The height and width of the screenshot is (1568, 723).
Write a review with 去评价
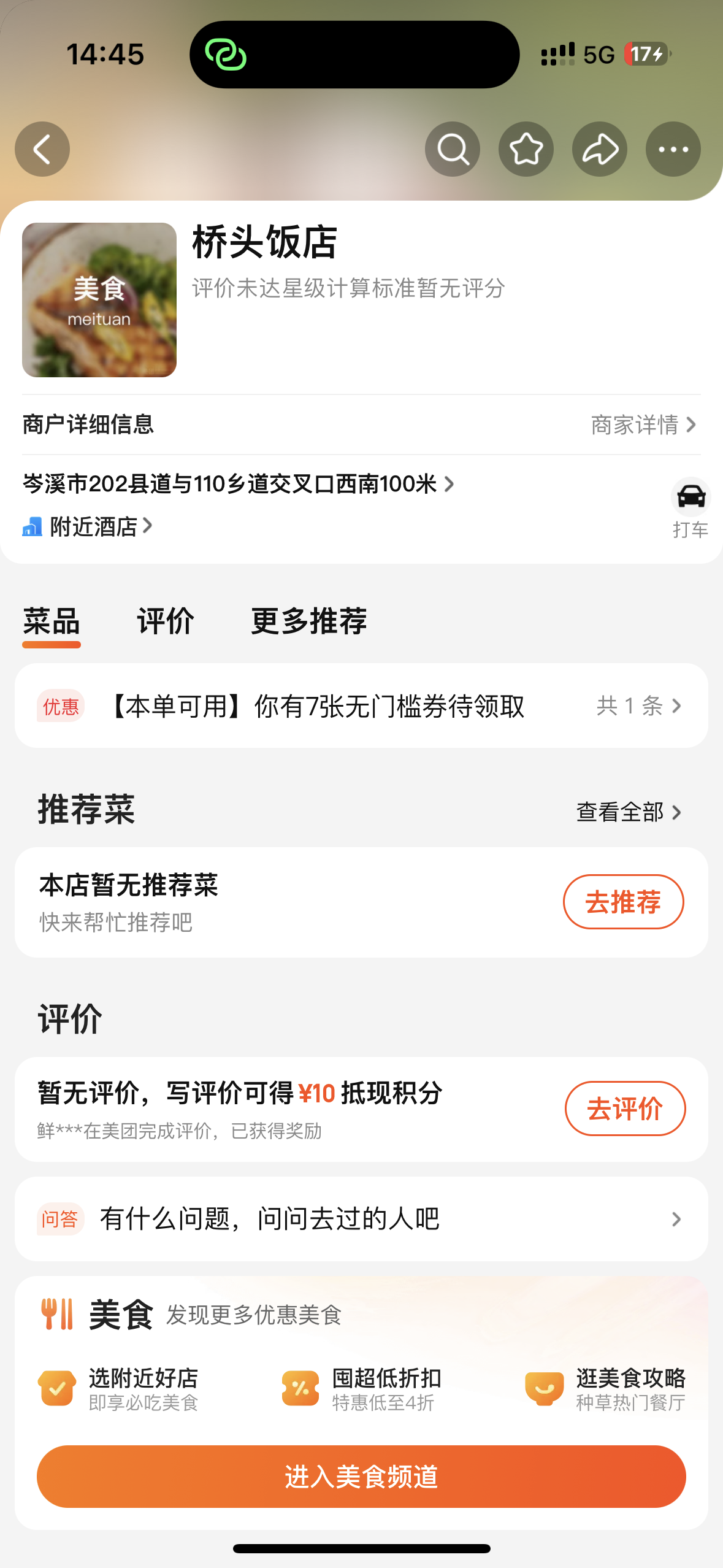pos(625,1109)
